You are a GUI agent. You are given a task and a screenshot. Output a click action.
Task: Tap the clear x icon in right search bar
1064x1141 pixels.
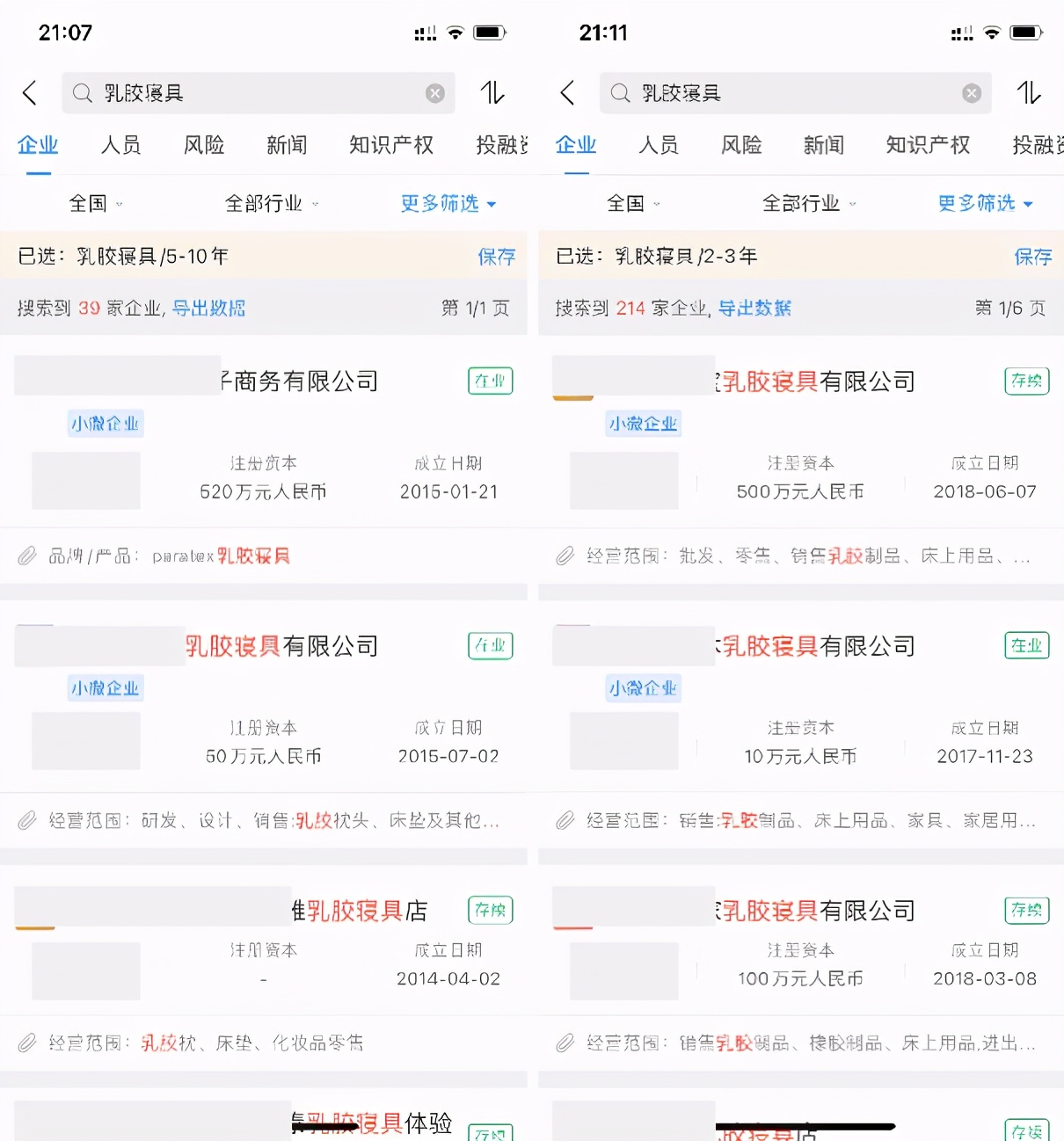click(x=971, y=92)
